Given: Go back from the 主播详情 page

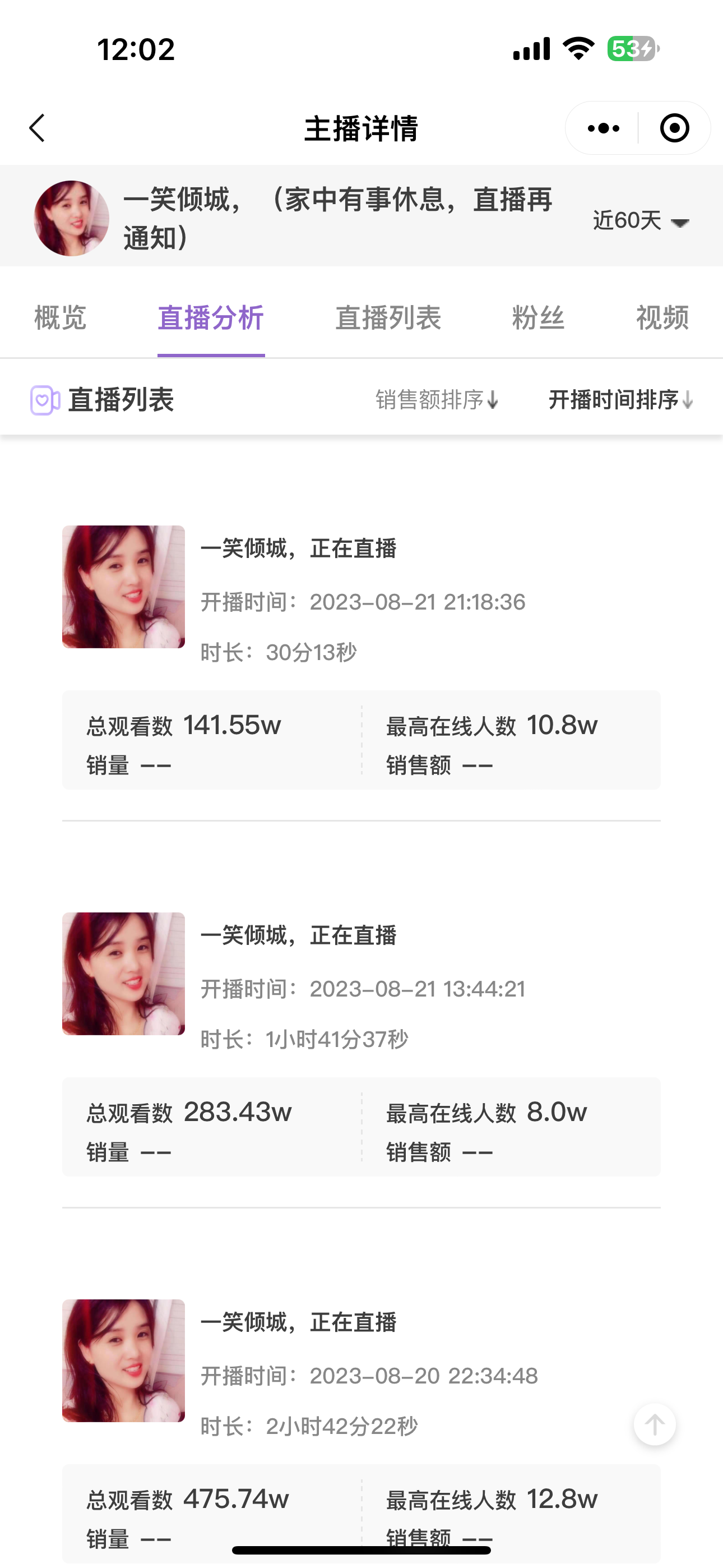Looking at the screenshot, I should [x=38, y=128].
